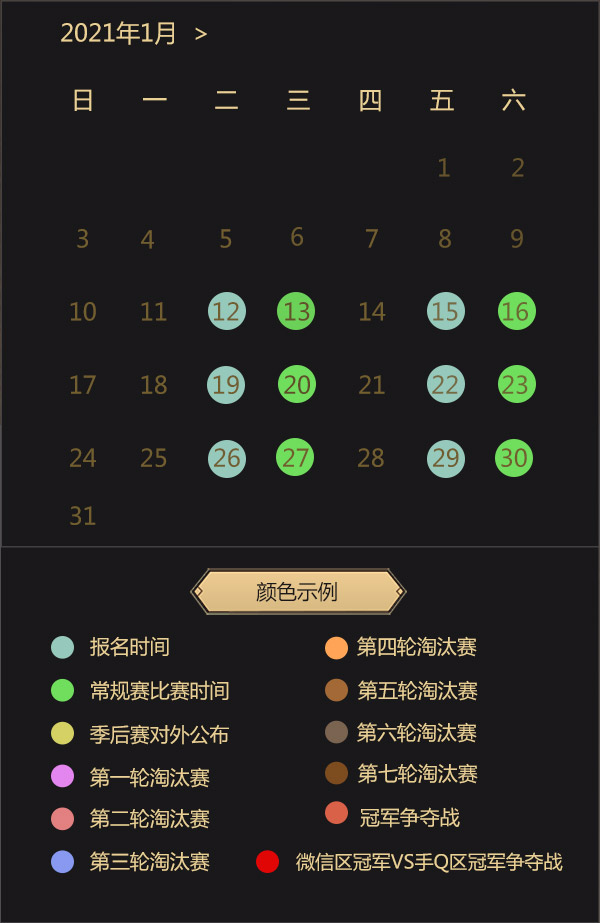Select January 27 match day

point(295,457)
